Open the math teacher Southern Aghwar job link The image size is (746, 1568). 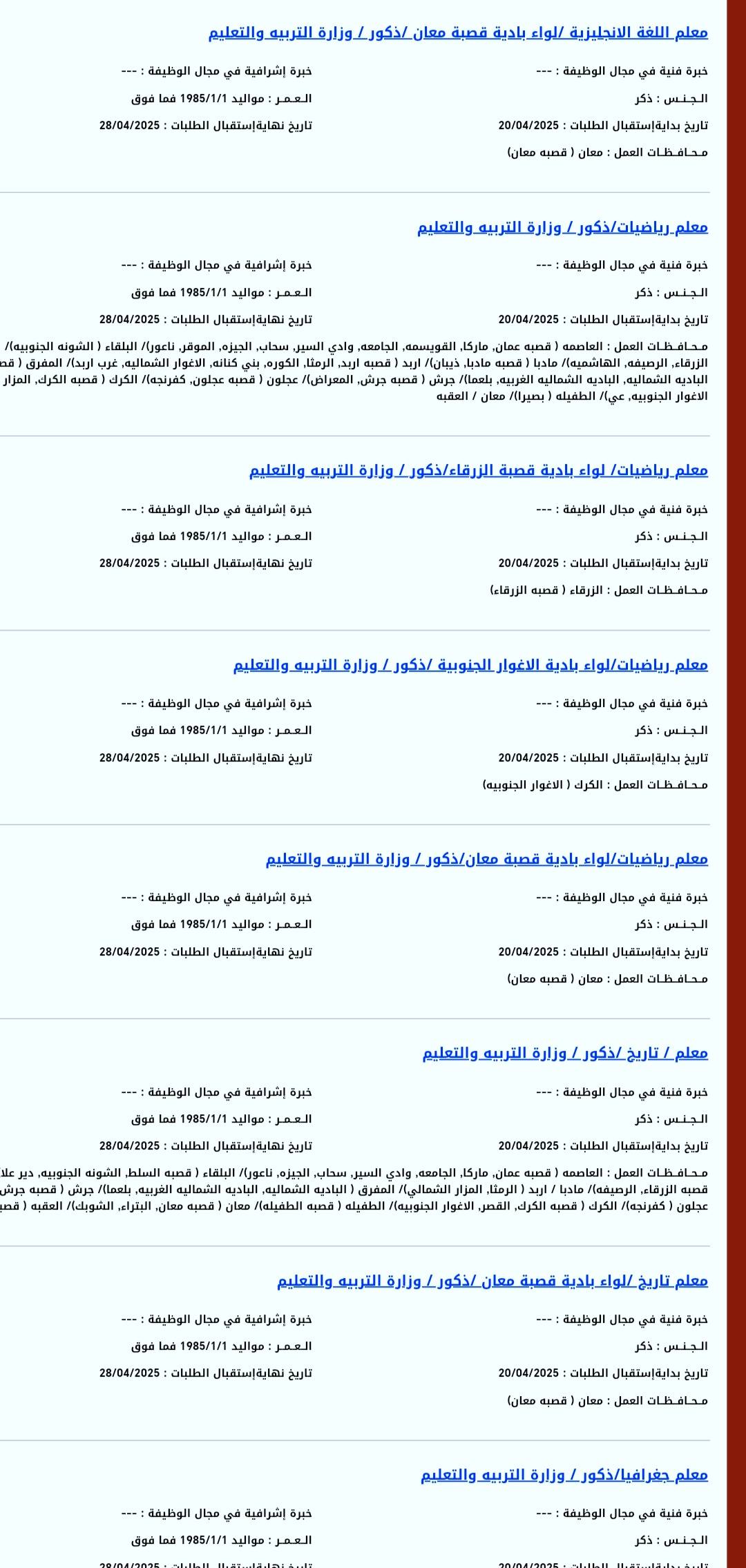[470, 665]
